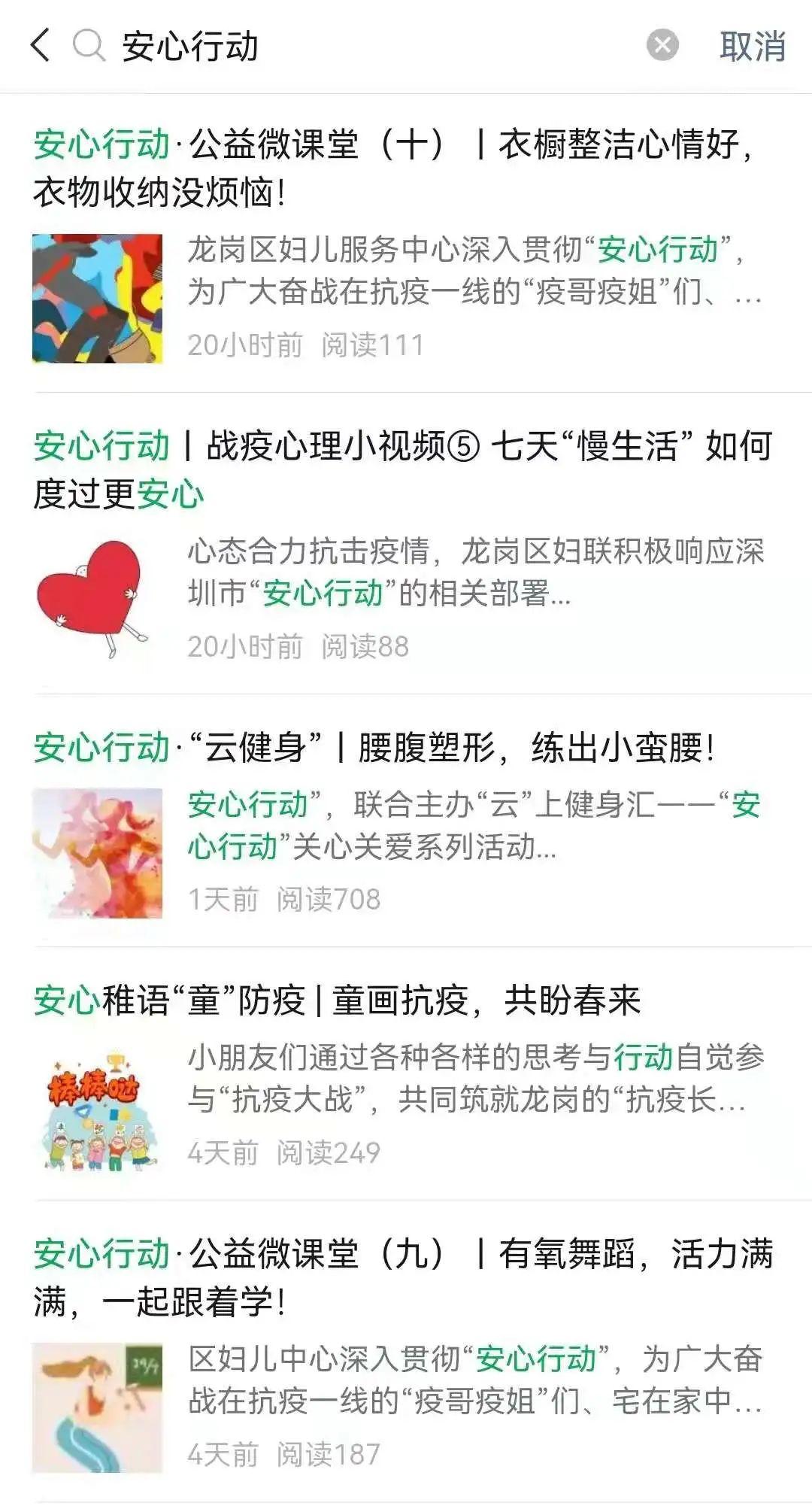The image size is (812, 1506).
Task: Open the 童画抗疫，共盼春来 article
Action: [x=337, y=1001]
